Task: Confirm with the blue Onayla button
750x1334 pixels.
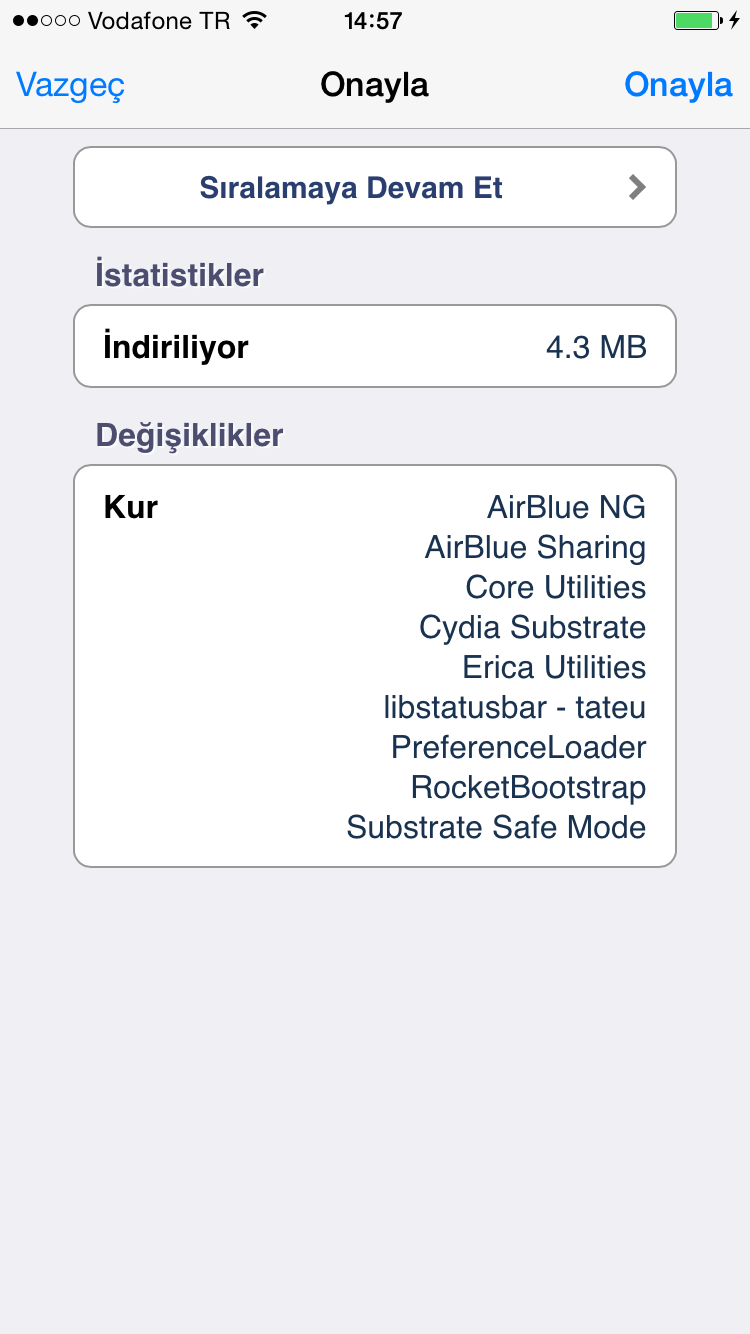Action: tap(678, 85)
